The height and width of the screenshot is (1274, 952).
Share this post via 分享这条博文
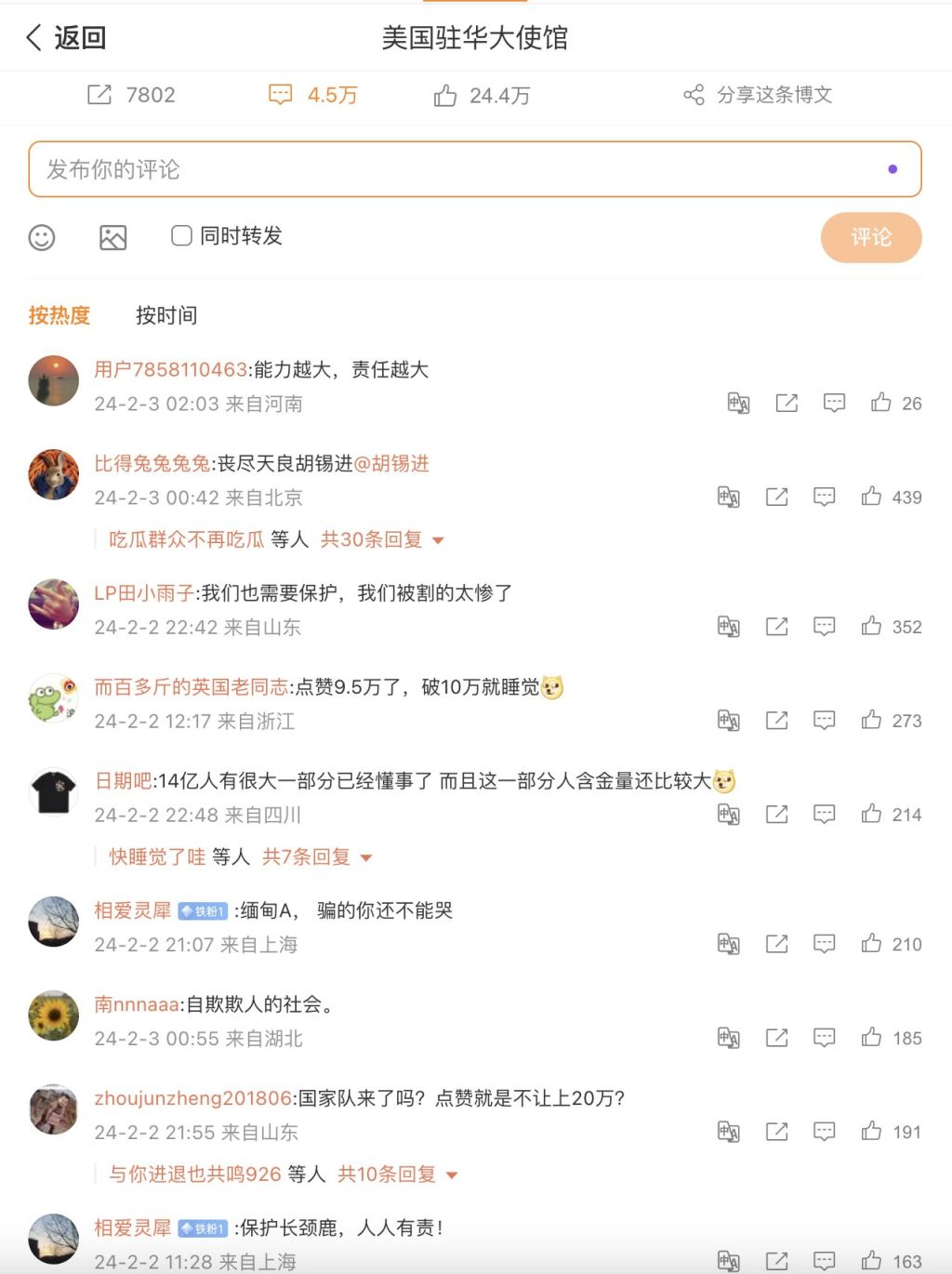[x=758, y=95]
